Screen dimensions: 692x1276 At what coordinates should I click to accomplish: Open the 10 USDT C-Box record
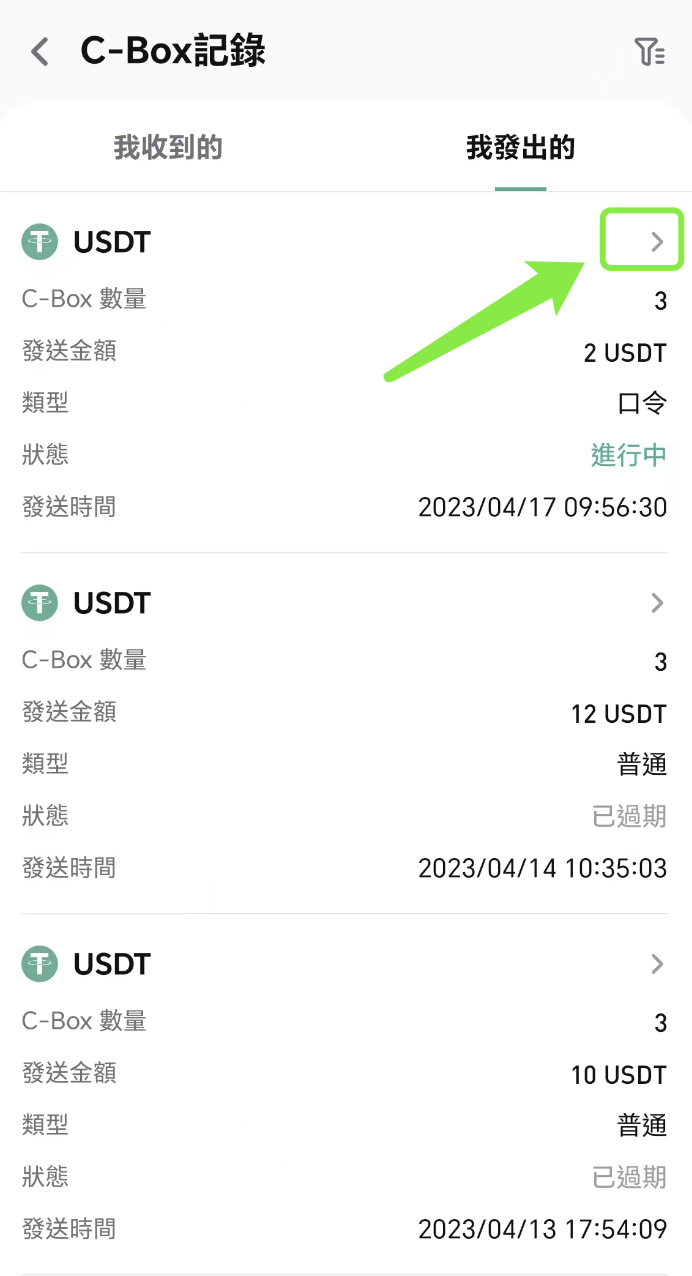(656, 963)
